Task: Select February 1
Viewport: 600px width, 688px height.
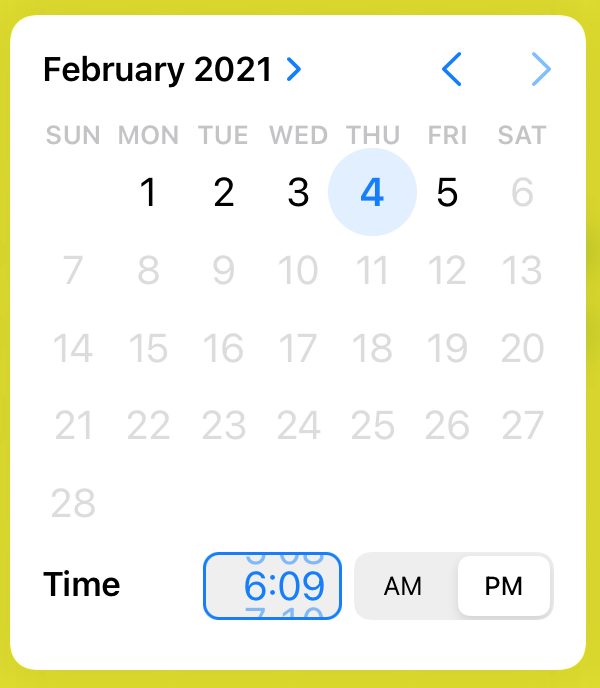Action: [149, 193]
